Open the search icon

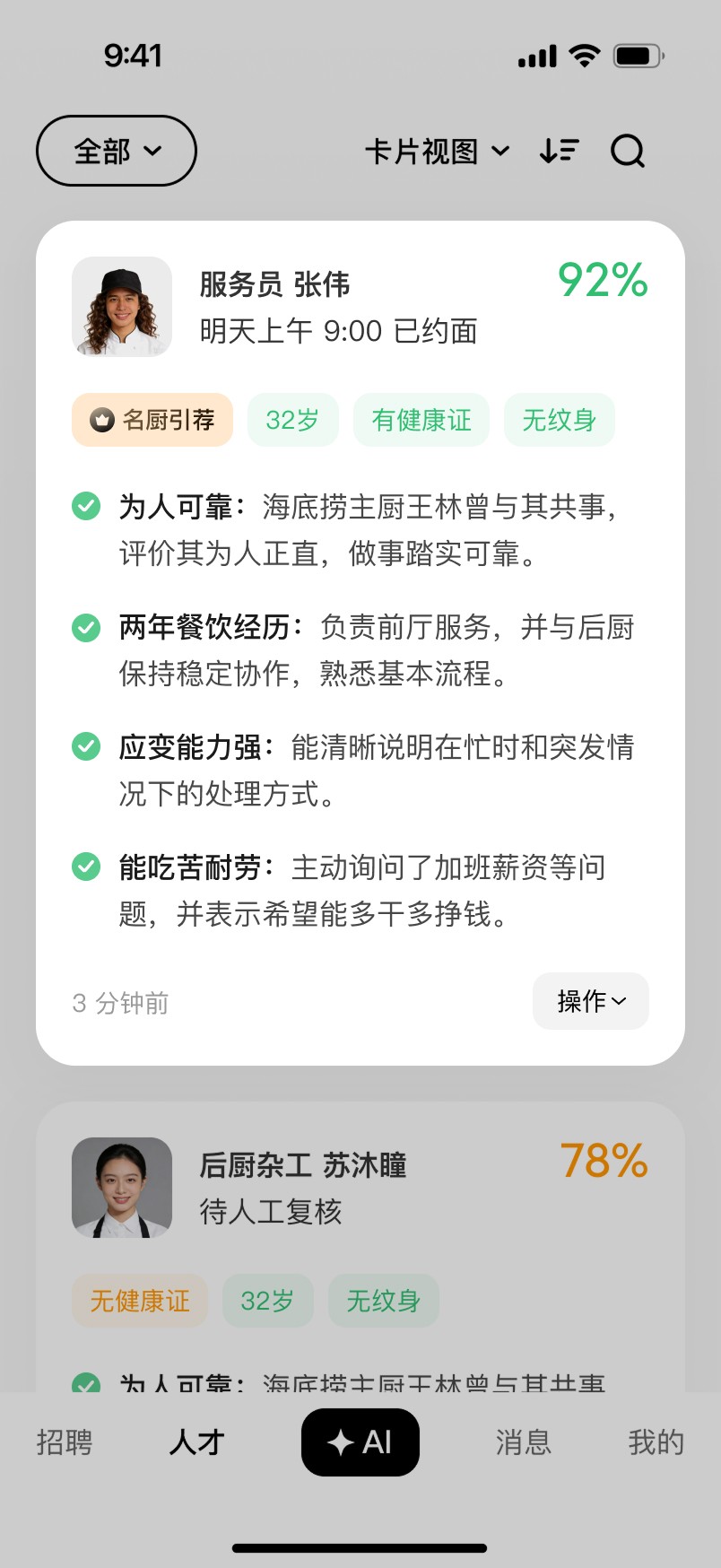point(628,152)
